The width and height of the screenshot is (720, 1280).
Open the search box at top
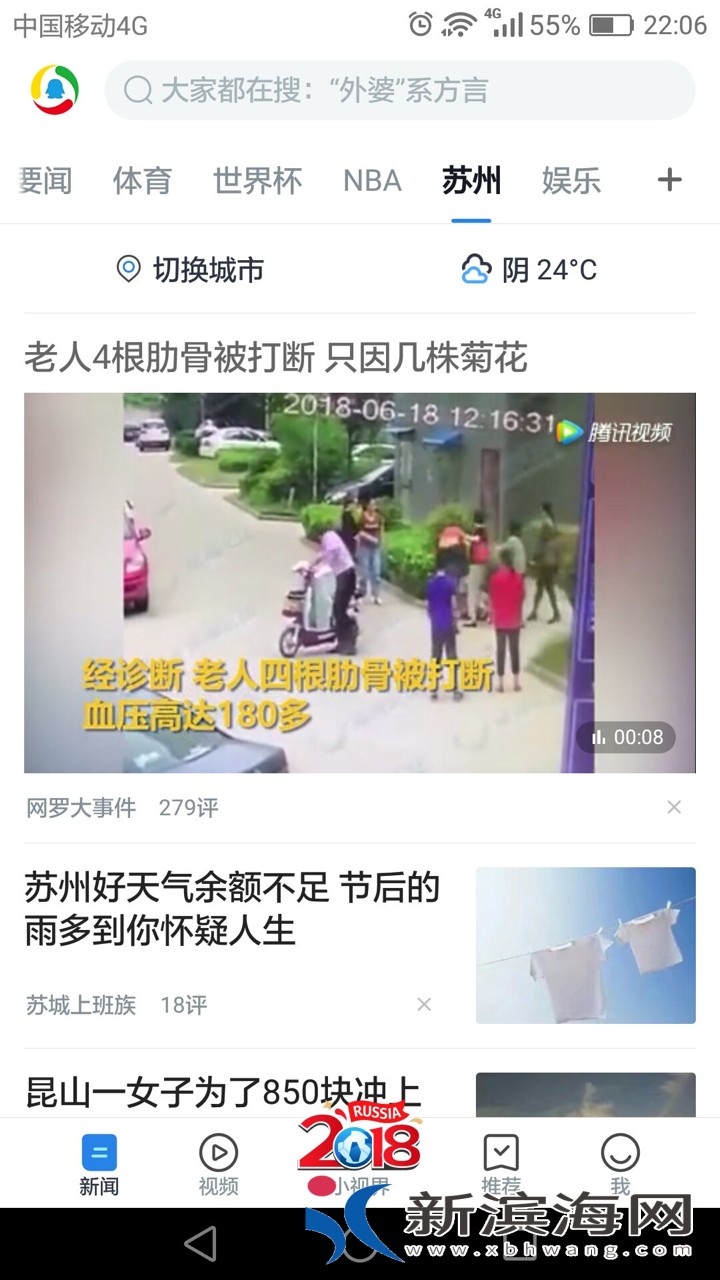point(400,91)
